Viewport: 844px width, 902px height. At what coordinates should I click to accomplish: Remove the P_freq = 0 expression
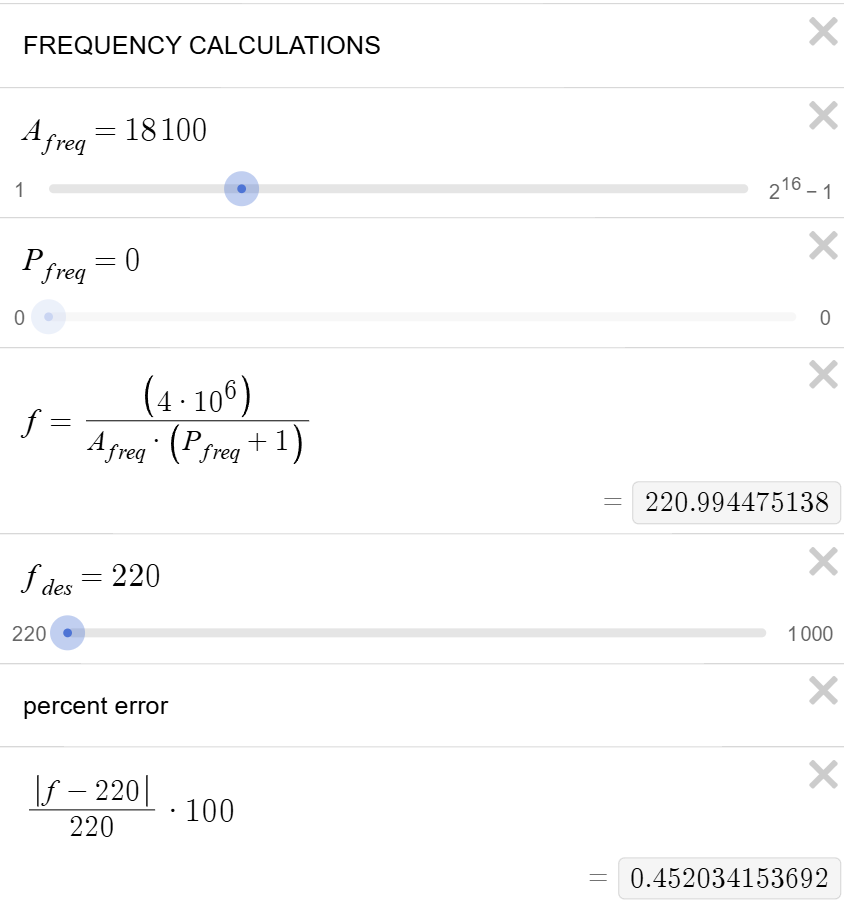(x=823, y=246)
